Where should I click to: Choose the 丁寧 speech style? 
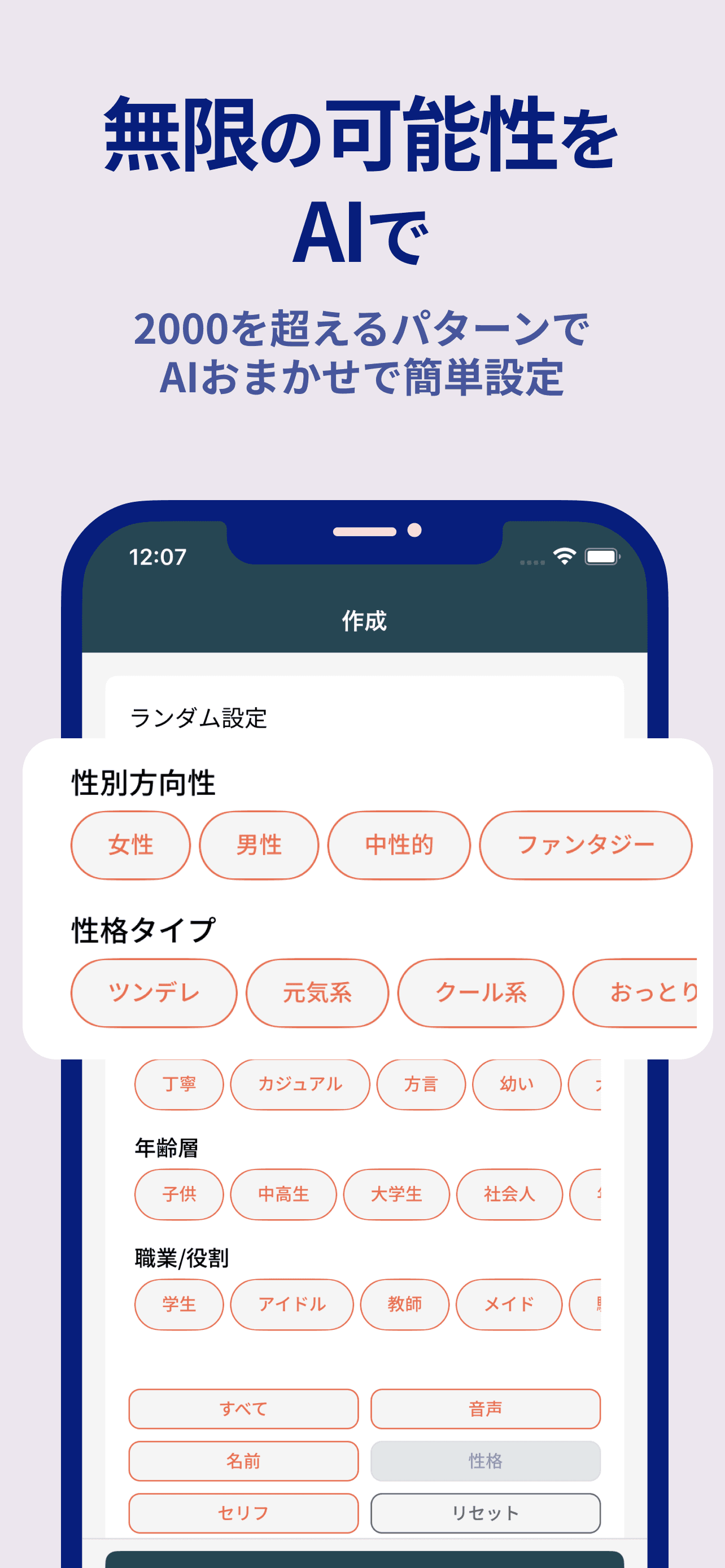click(178, 1084)
